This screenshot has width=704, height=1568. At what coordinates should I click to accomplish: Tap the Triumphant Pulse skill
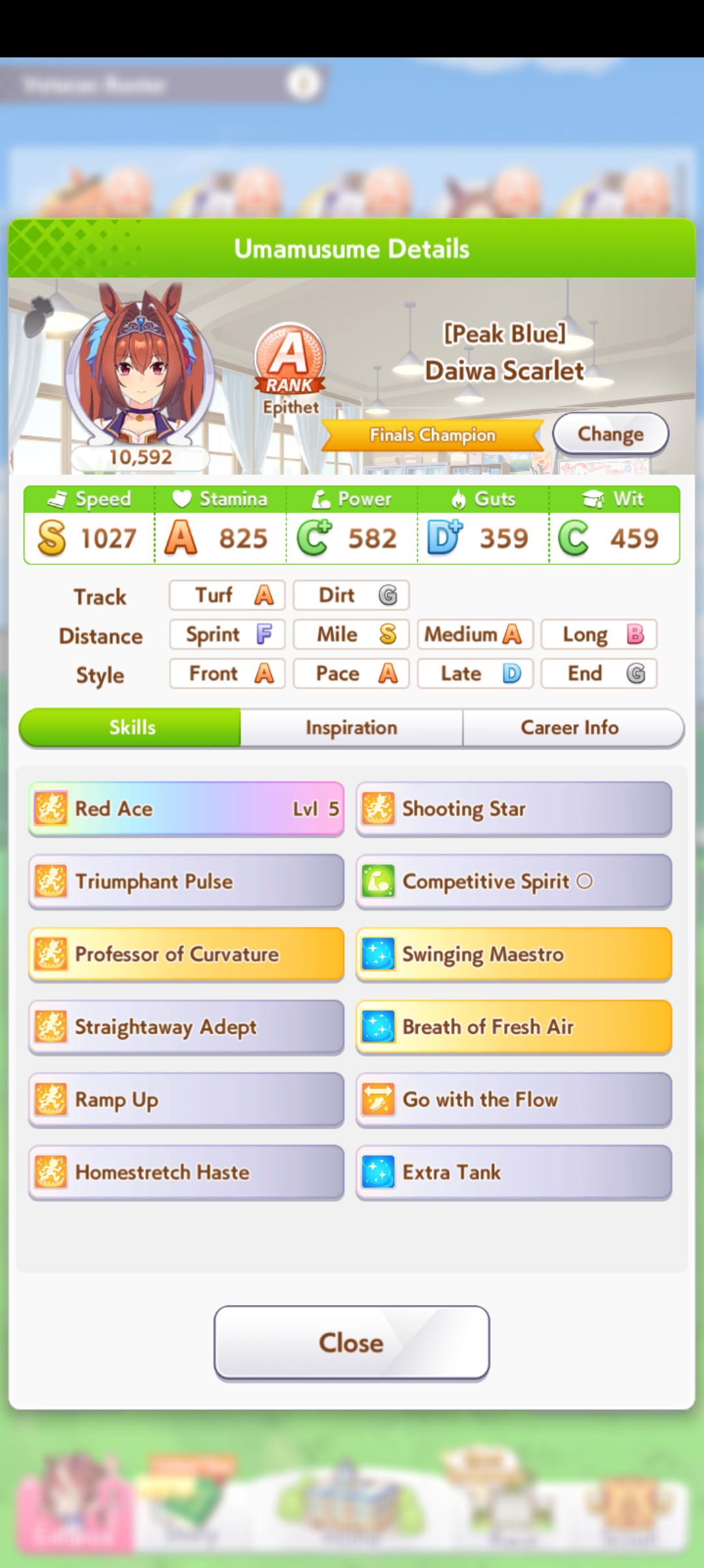186,881
